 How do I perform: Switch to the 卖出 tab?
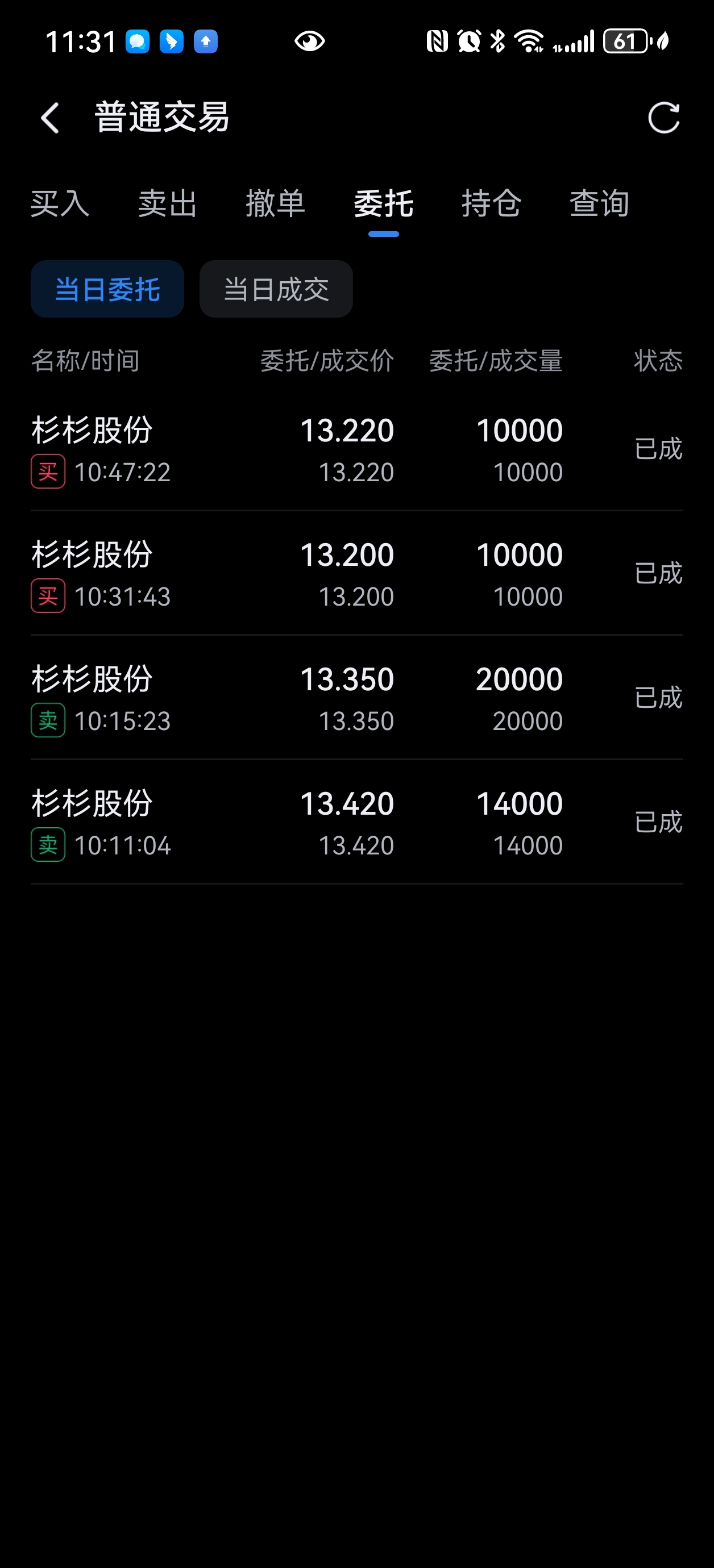tap(168, 203)
